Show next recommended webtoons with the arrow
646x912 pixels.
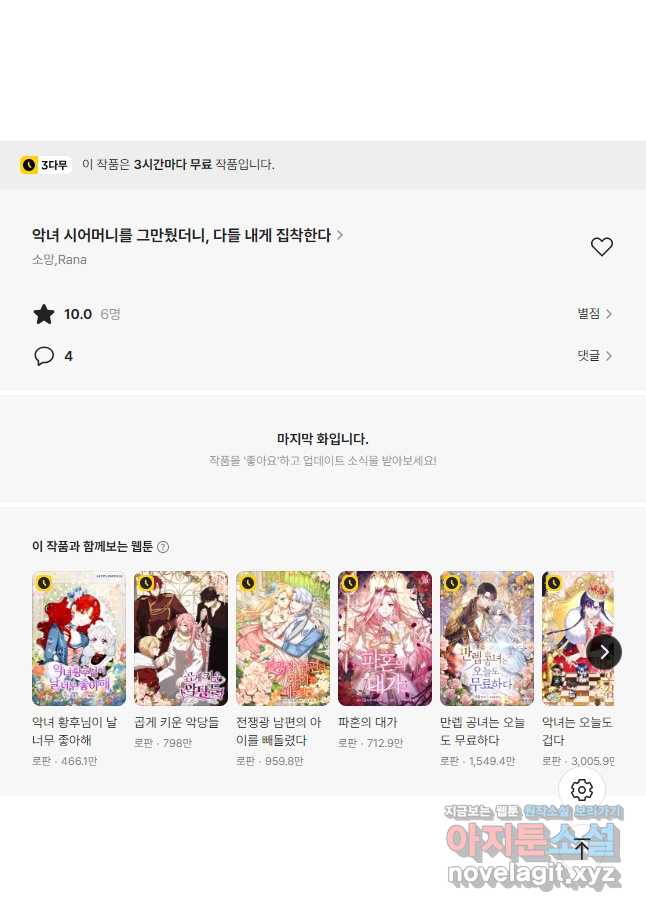(604, 652)
